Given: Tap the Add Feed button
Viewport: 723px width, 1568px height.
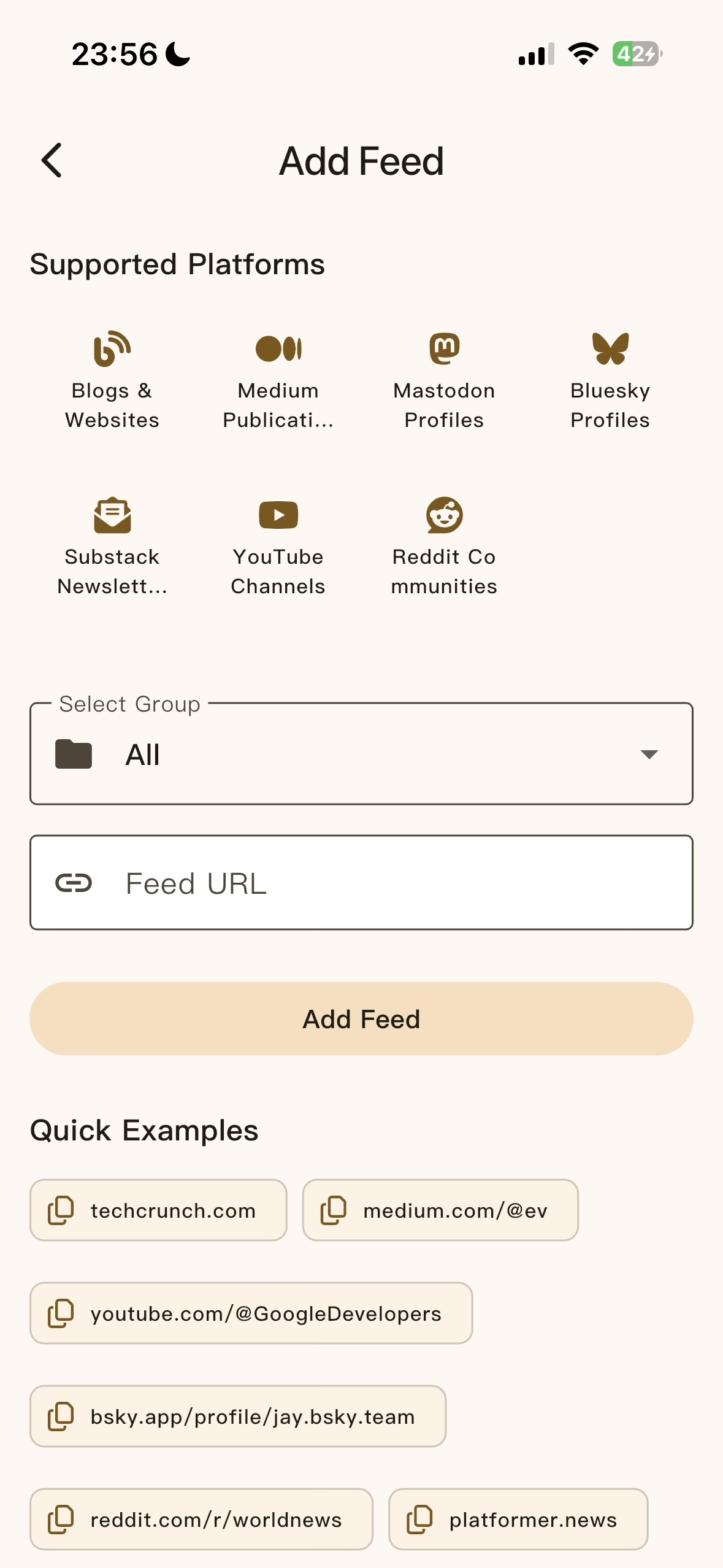Looking at the screenshot, I should pos(361,1019).
